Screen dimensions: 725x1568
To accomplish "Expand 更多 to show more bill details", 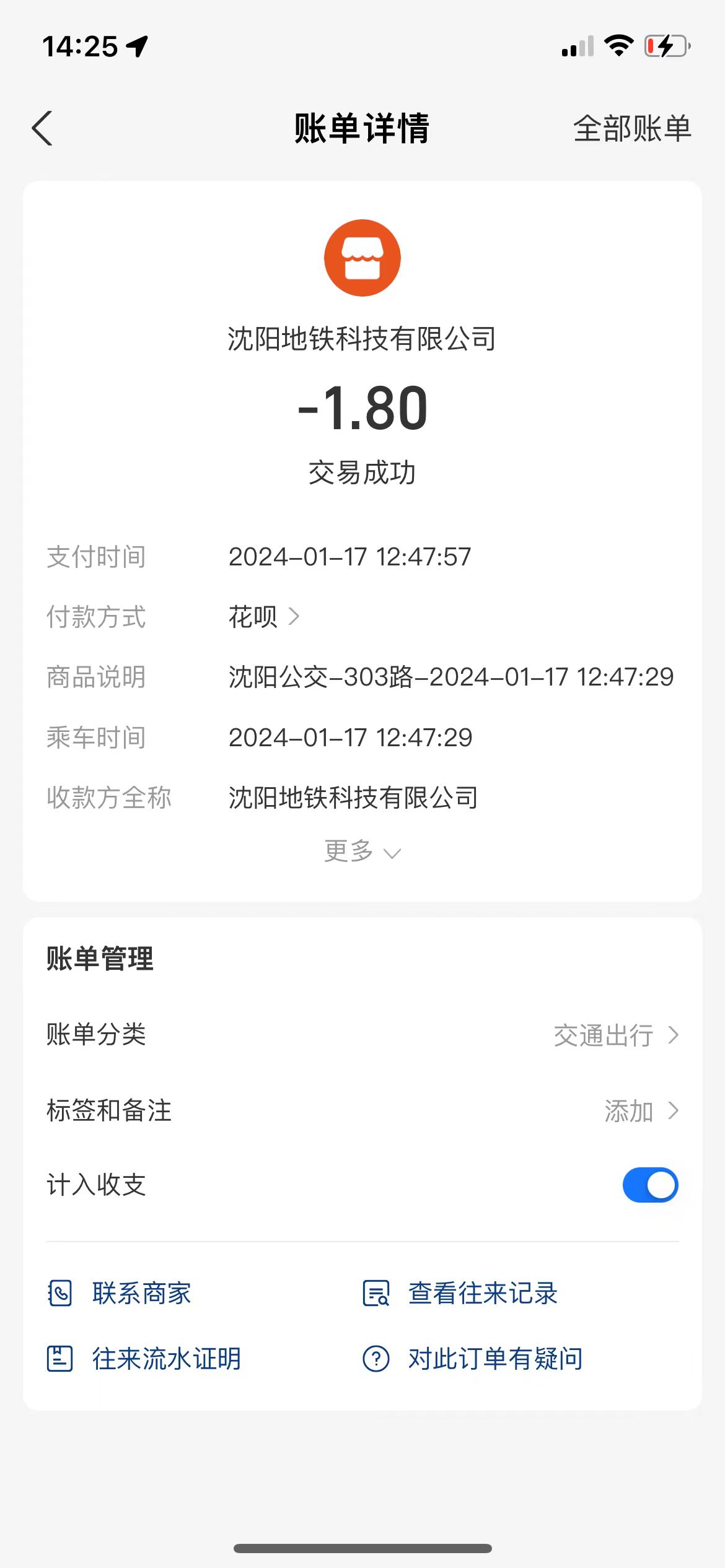I will [362, 852].
